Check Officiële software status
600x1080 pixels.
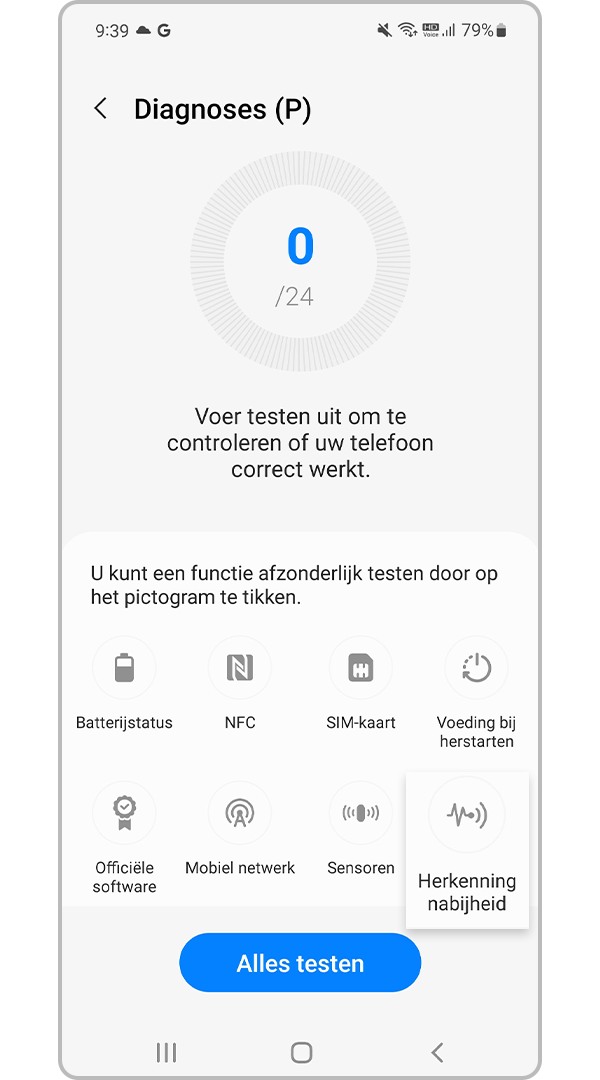tap(124, 813)
